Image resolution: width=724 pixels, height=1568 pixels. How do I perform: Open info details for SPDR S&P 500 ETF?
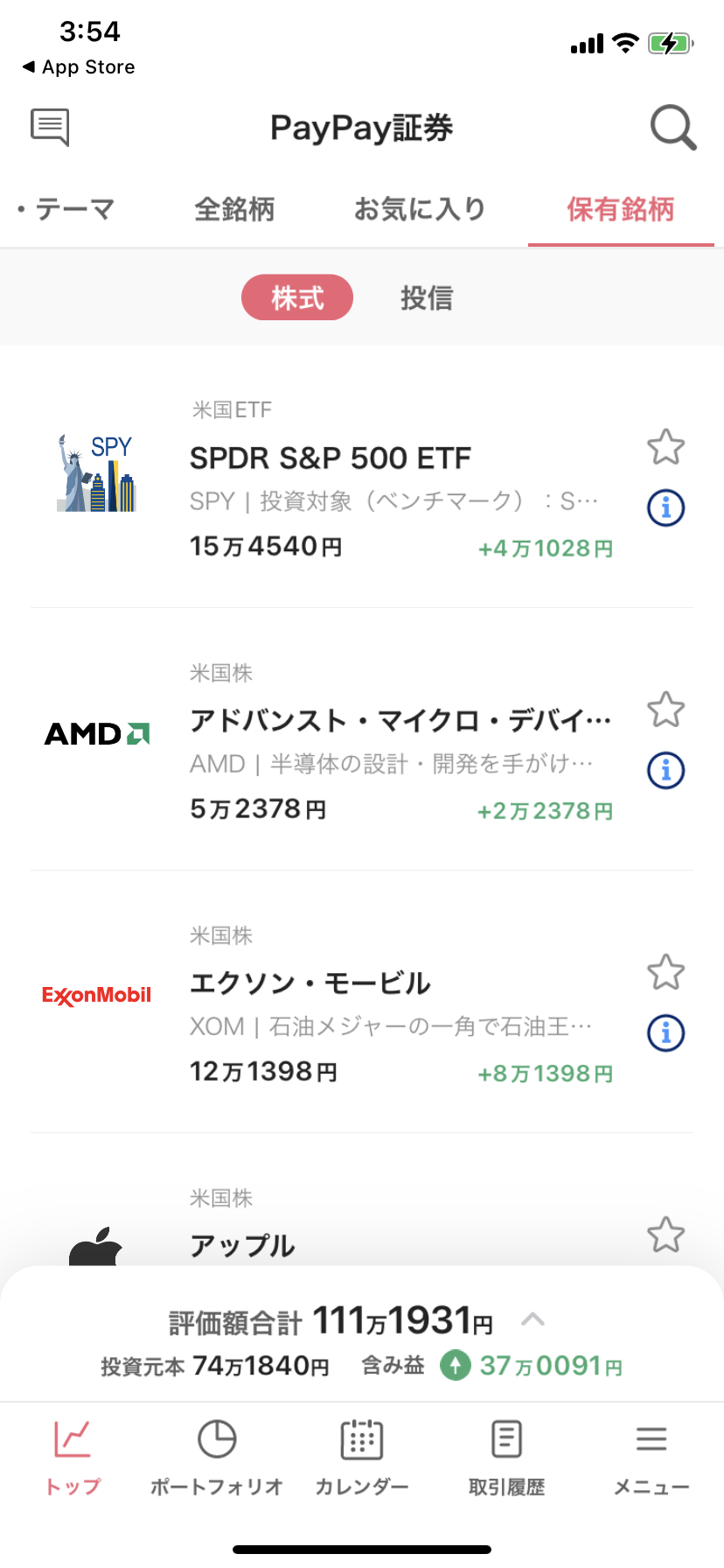pyautogui.click(x=665, y=507)
